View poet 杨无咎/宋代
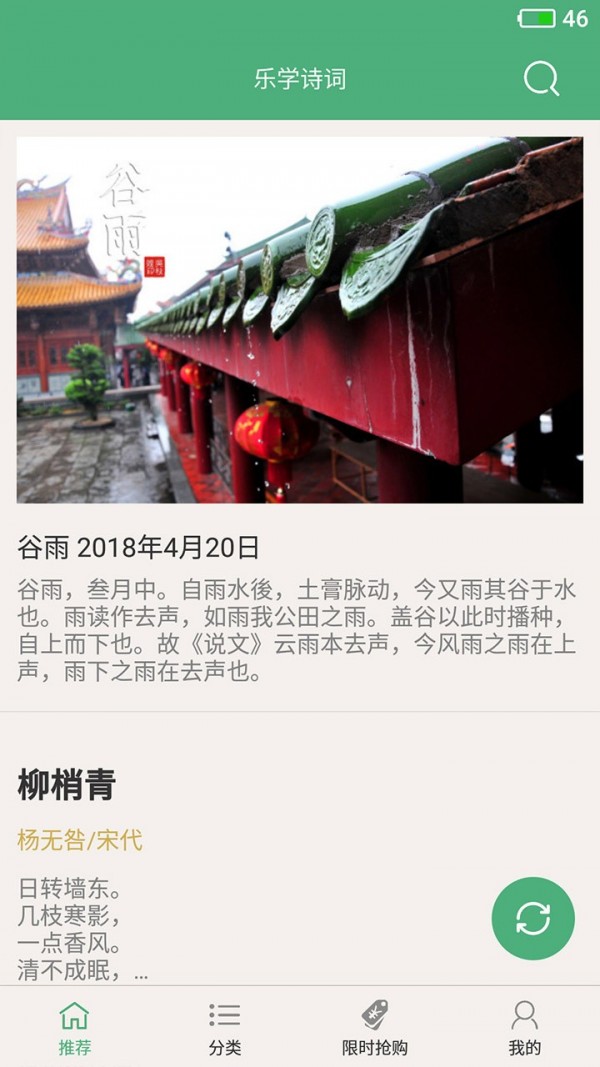Viewport: 600px width, 1067px height. tap(80, 840)
